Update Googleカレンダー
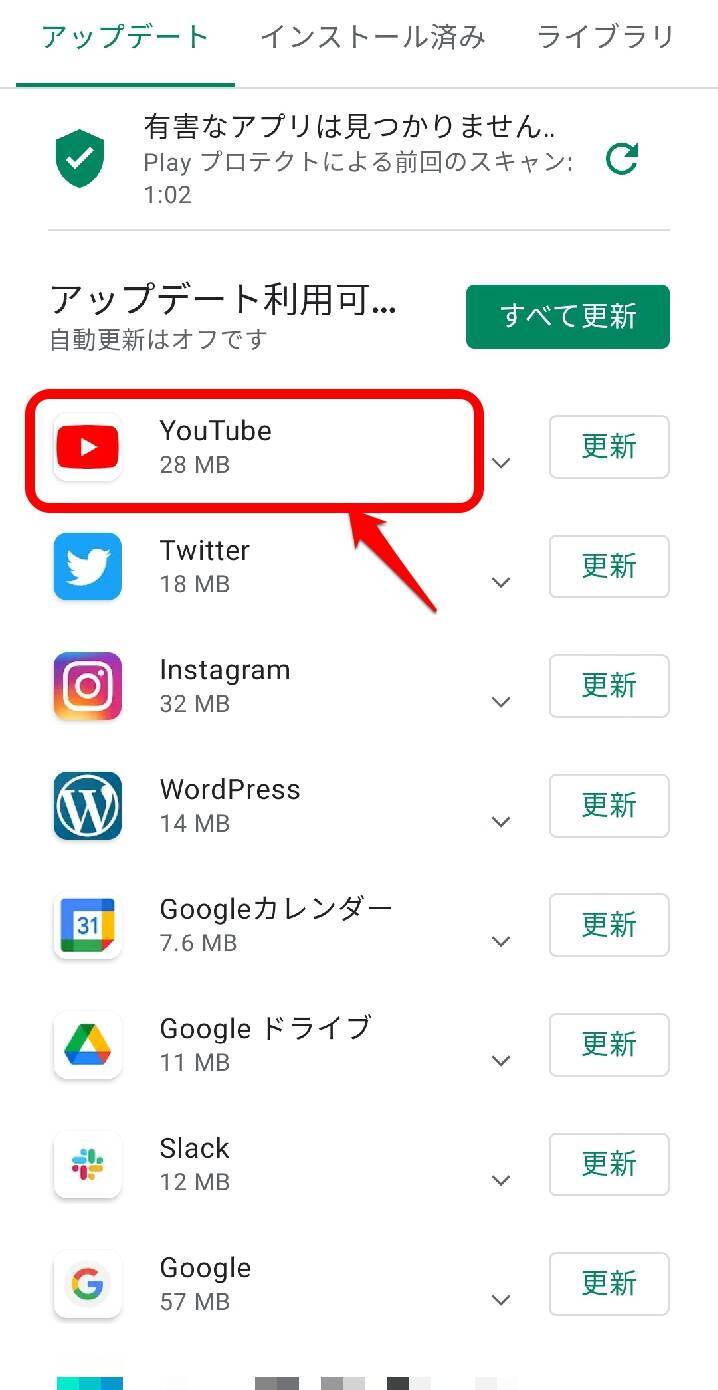Image resolution: width=718 pixels, height=1390 pixels. click(x=608, y=925)
